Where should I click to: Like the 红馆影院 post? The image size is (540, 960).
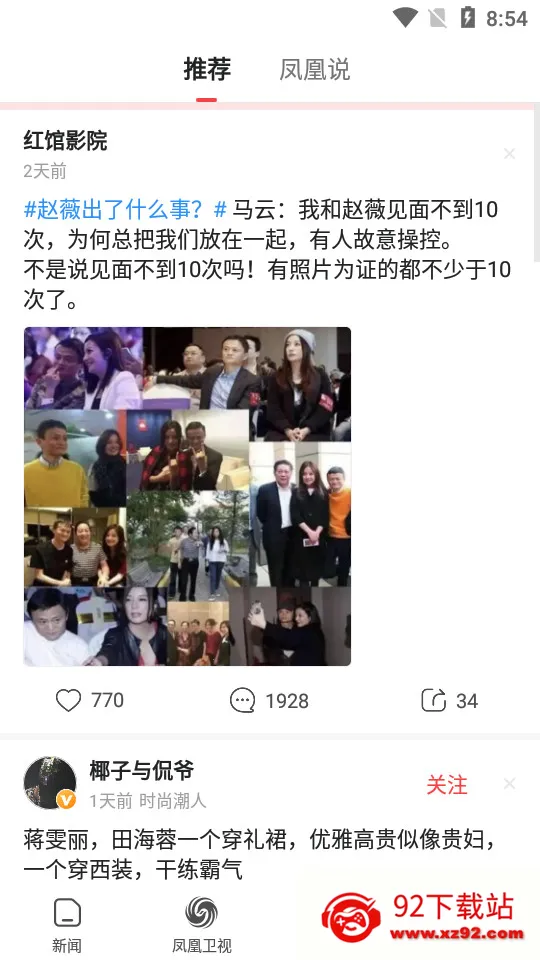[x=89, y=700]
